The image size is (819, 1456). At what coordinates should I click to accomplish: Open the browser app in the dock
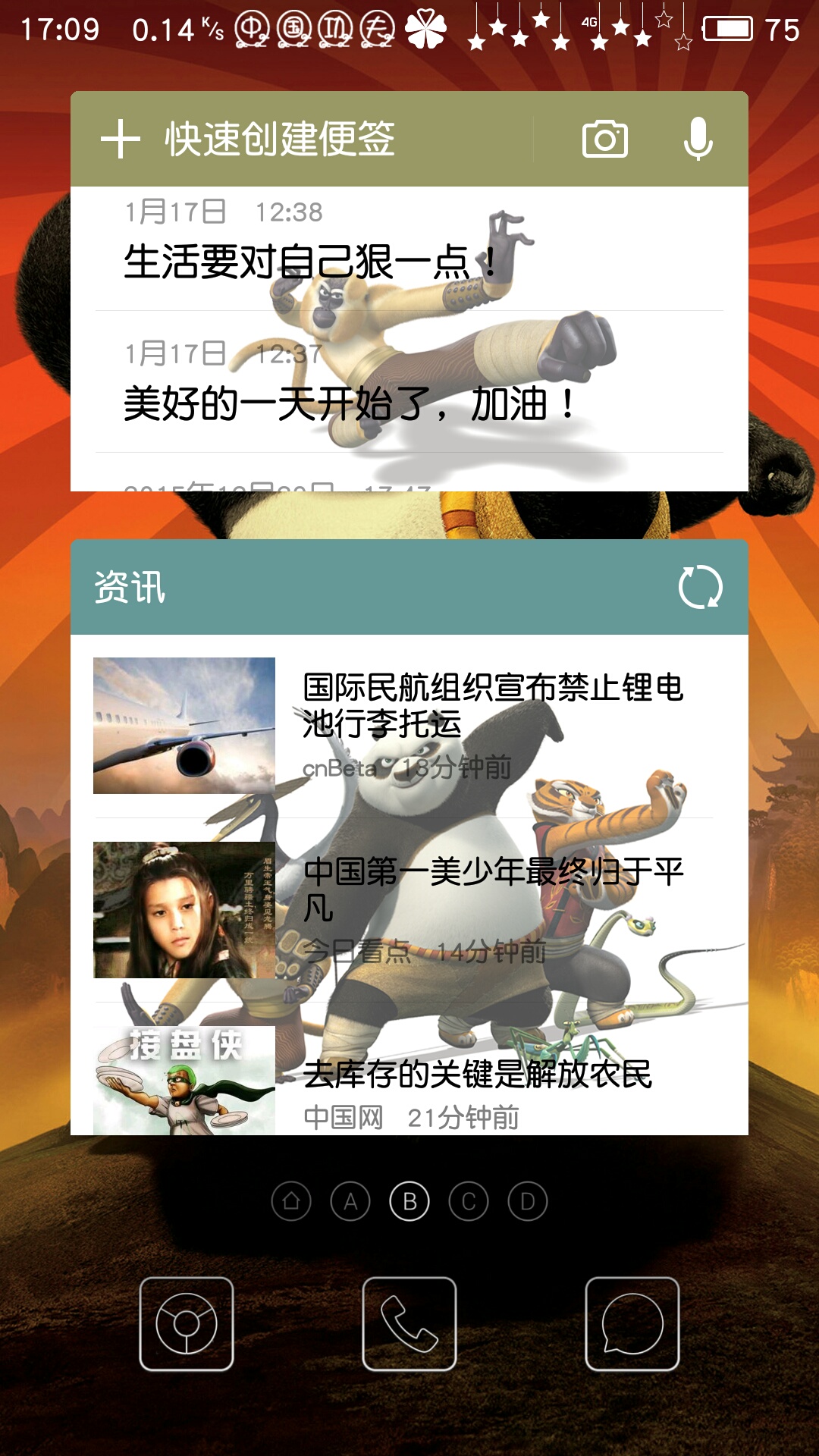tap(187, 1324)
